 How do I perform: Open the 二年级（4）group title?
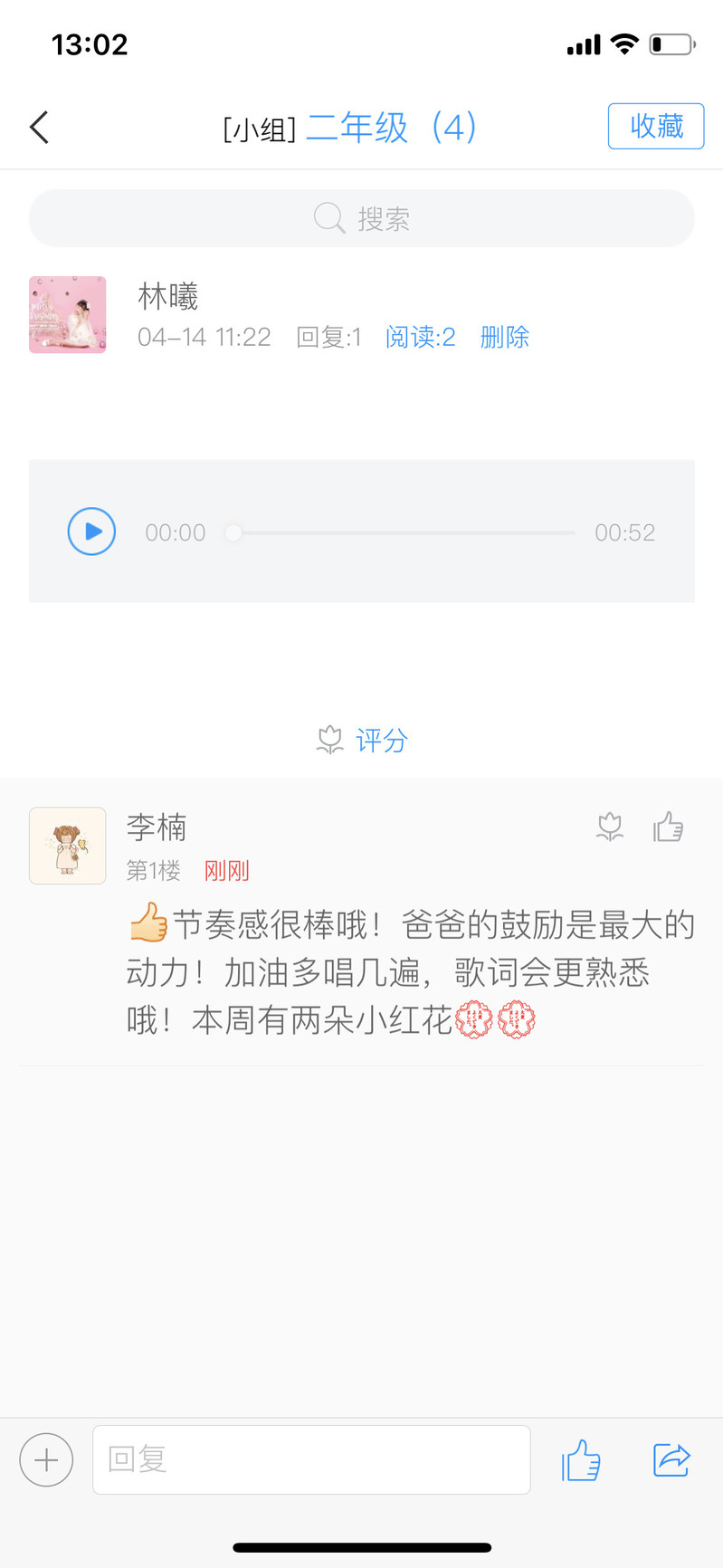[x=390, y=128]
